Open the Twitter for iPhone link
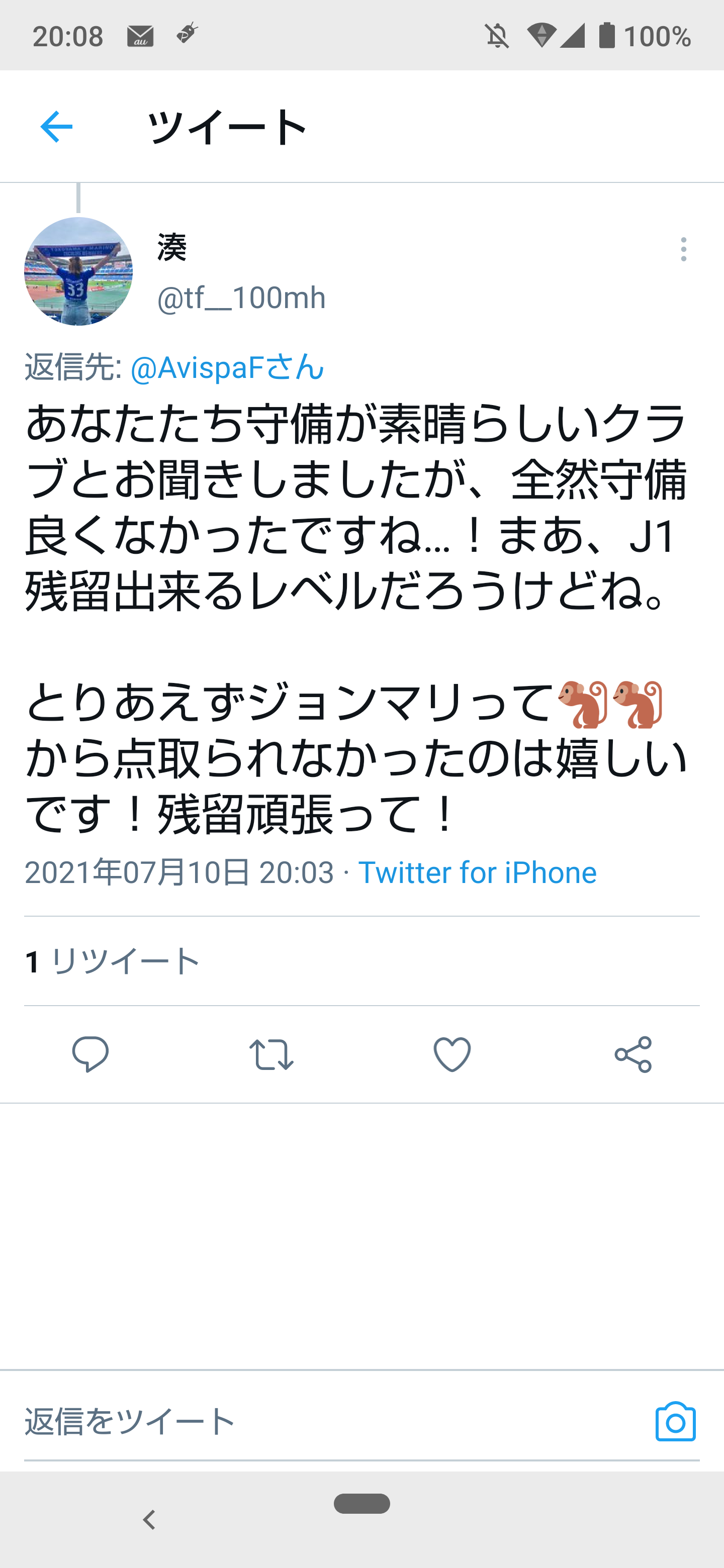Viewport: 724px width, 1568px height. [x=477, y=872]
